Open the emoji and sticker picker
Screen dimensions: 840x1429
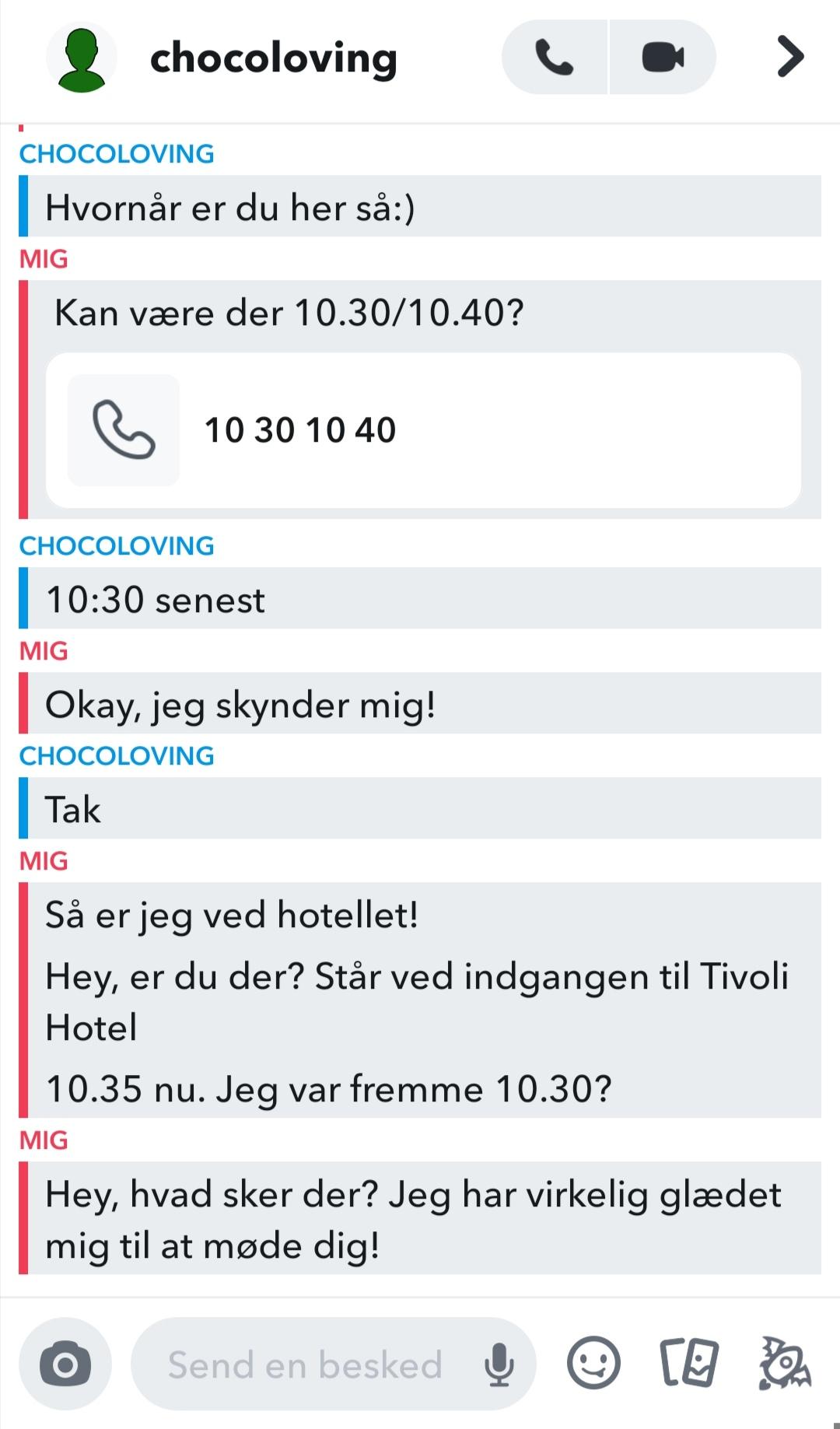click(594, 1363)
